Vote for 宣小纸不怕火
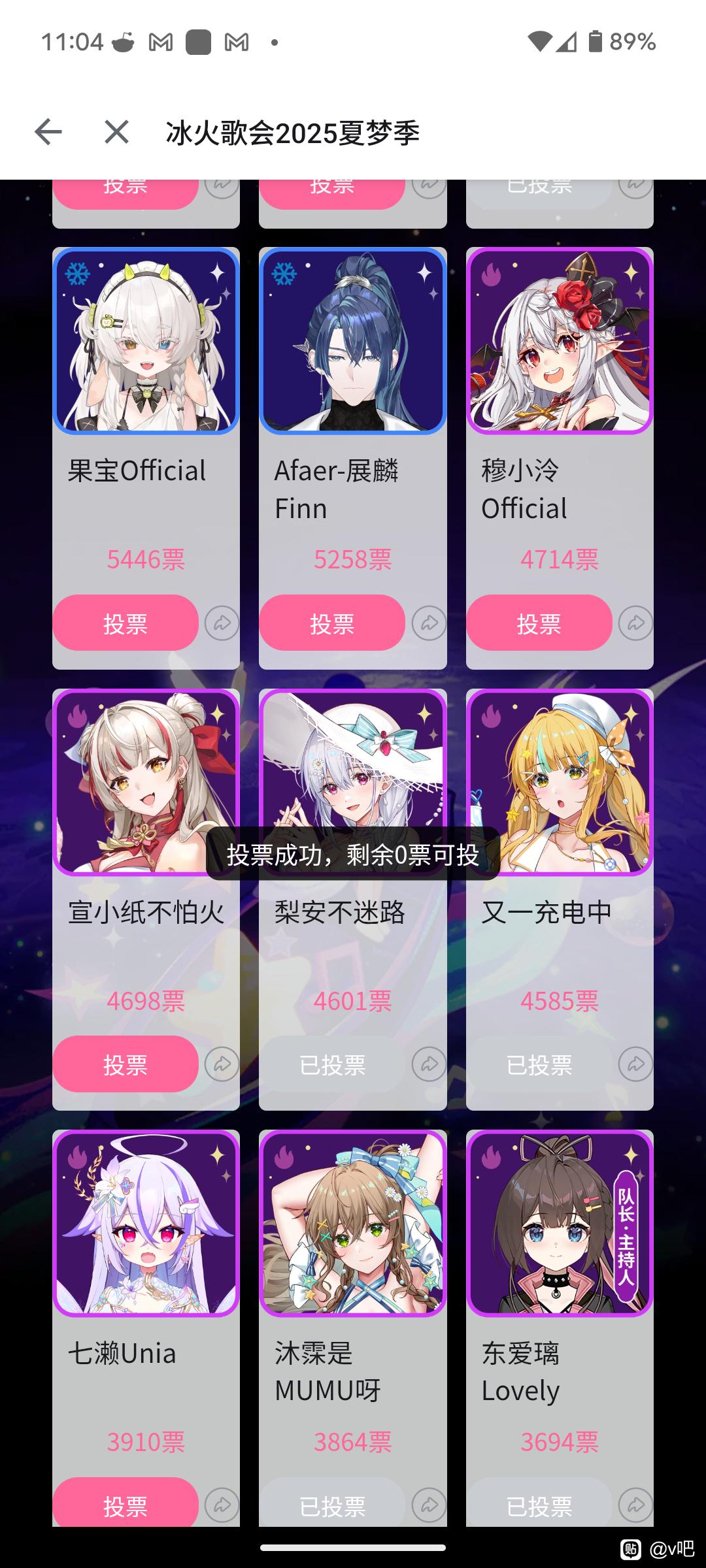This screenshot has height=1568, width=706. (126, 1064)
